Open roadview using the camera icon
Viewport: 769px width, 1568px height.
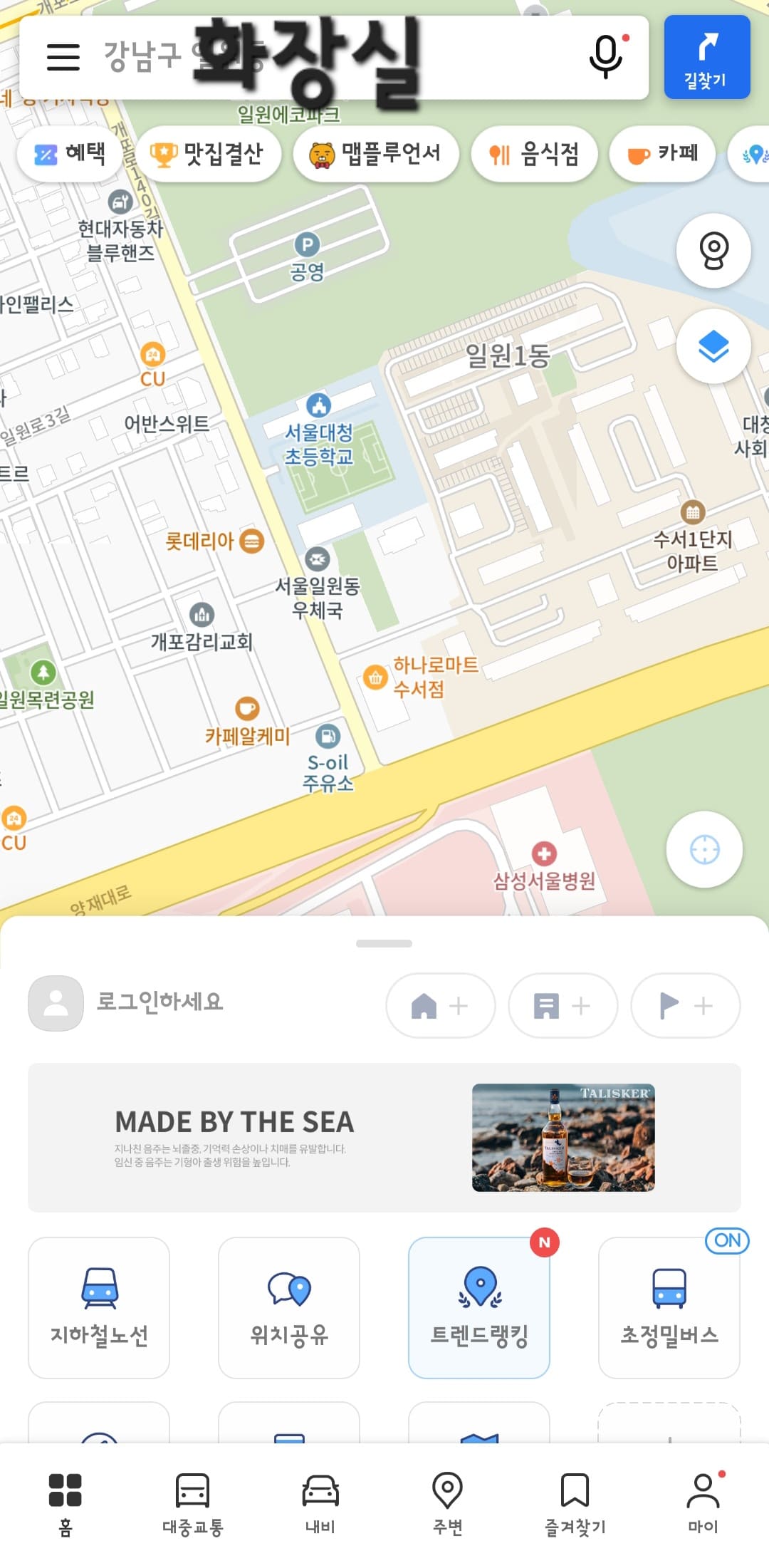point(712,251)
